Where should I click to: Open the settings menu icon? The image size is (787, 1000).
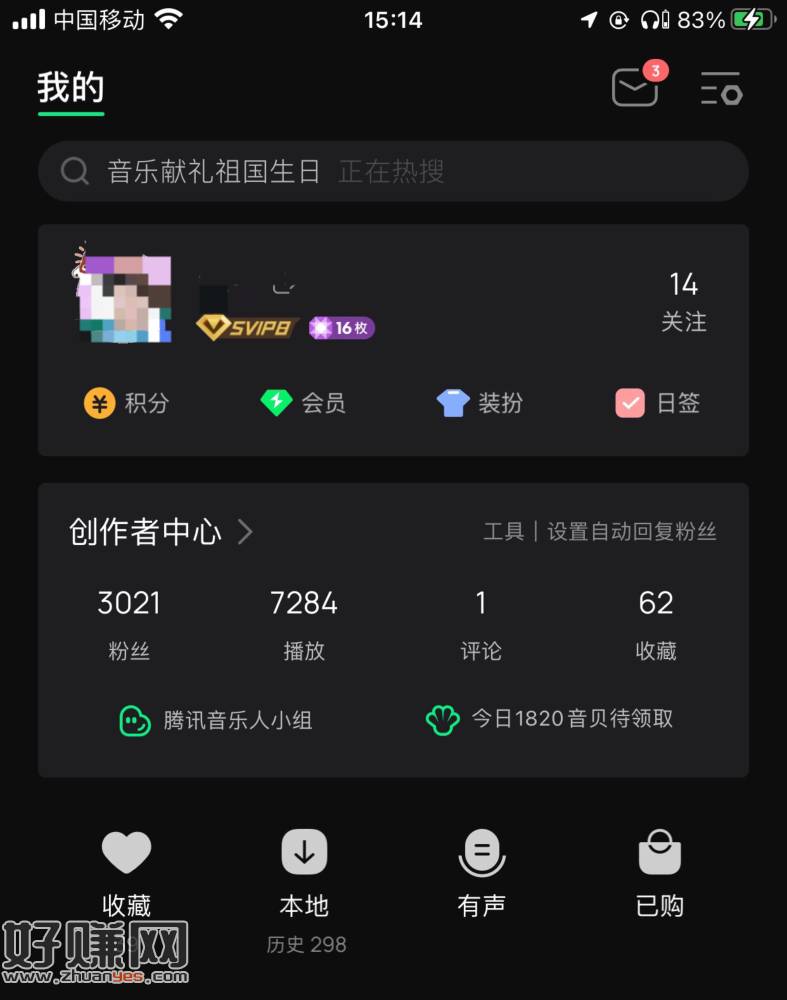720,88
